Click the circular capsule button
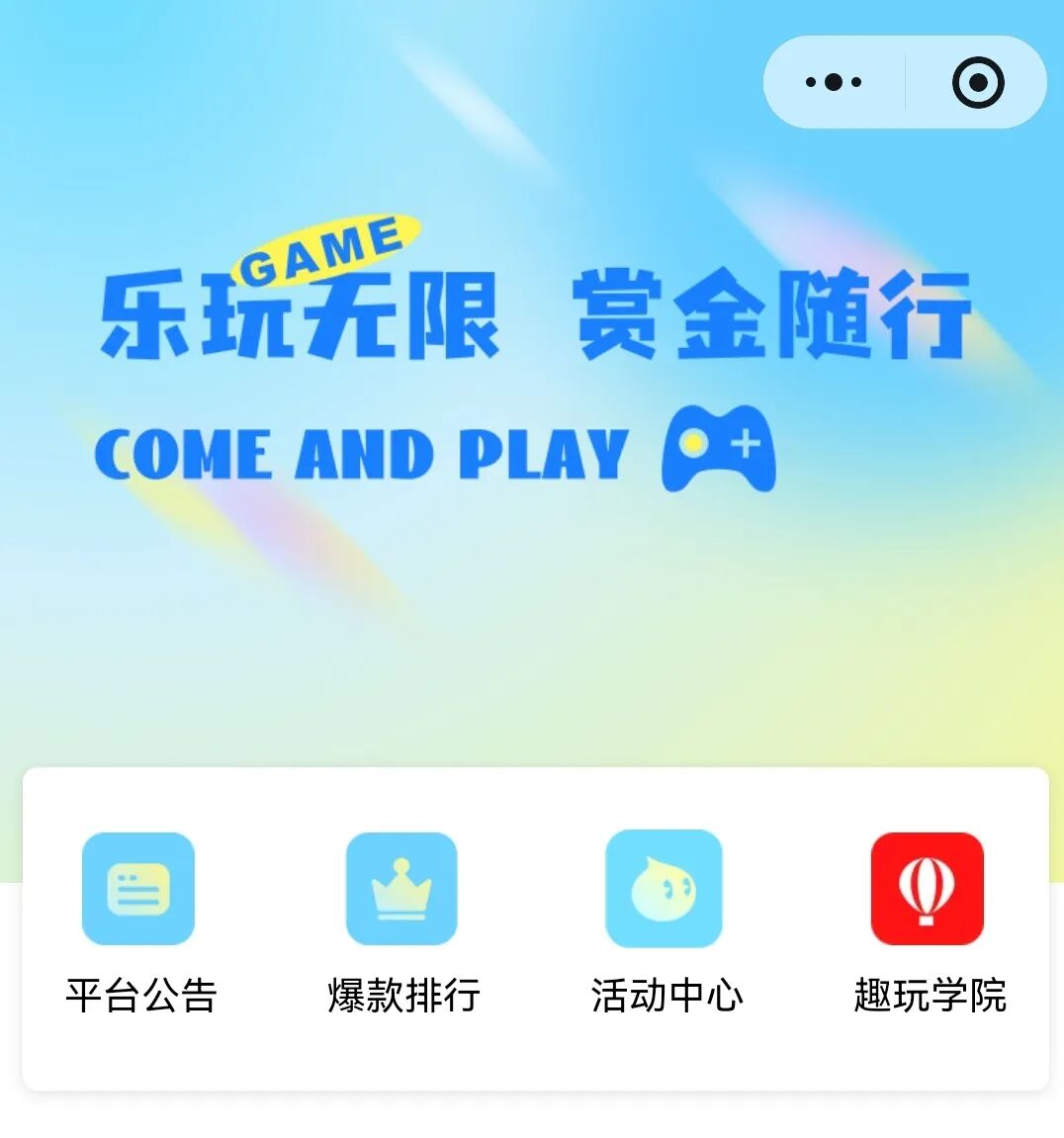Viewport: 1064px width, 1138px height. point(977,82)
